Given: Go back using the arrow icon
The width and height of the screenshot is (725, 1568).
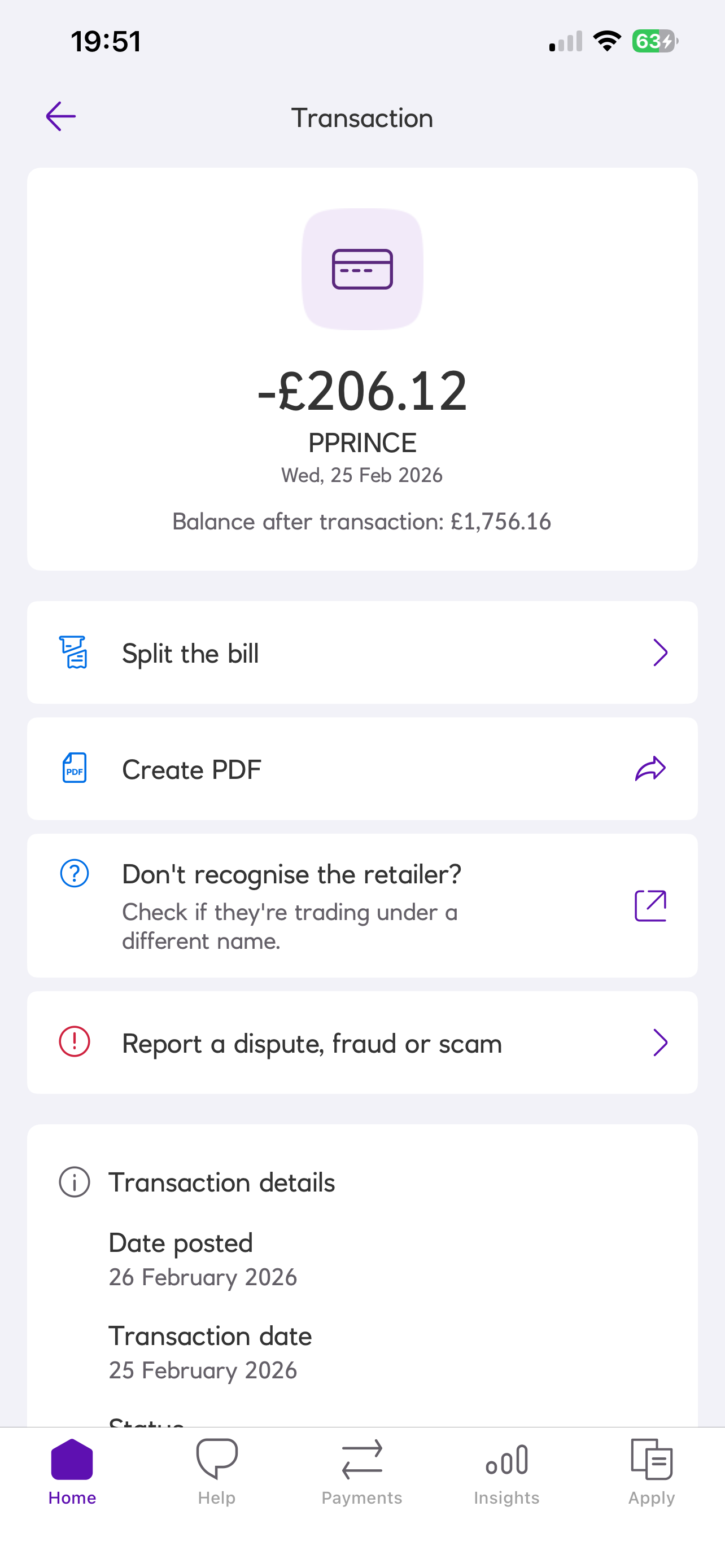Looking at the screenshot, I should pyautogui.click(x=61, y=116).
